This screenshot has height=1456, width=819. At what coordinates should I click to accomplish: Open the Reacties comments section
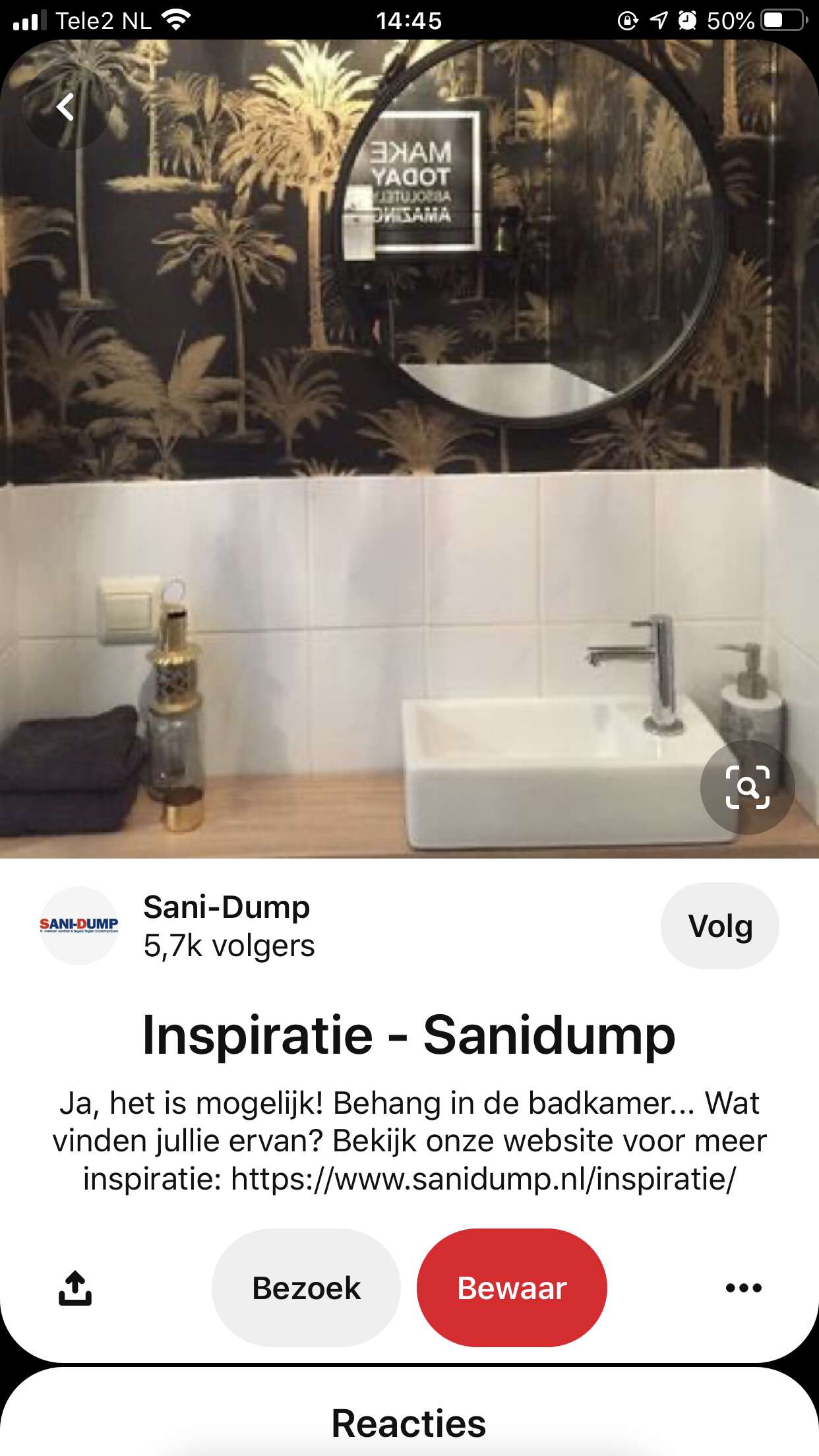(409, 1424)
